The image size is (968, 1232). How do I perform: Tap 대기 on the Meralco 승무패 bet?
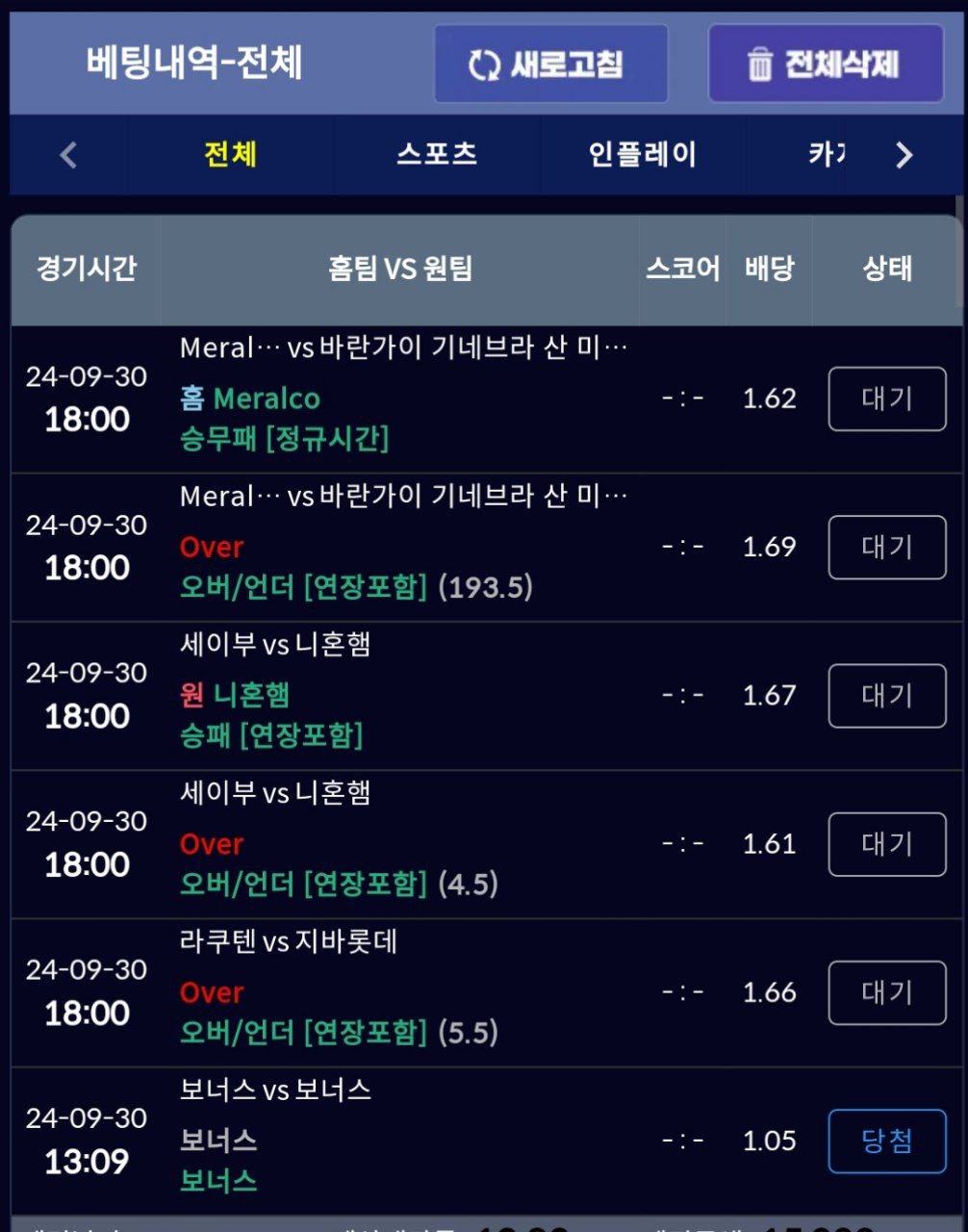(x=887, y=398)
